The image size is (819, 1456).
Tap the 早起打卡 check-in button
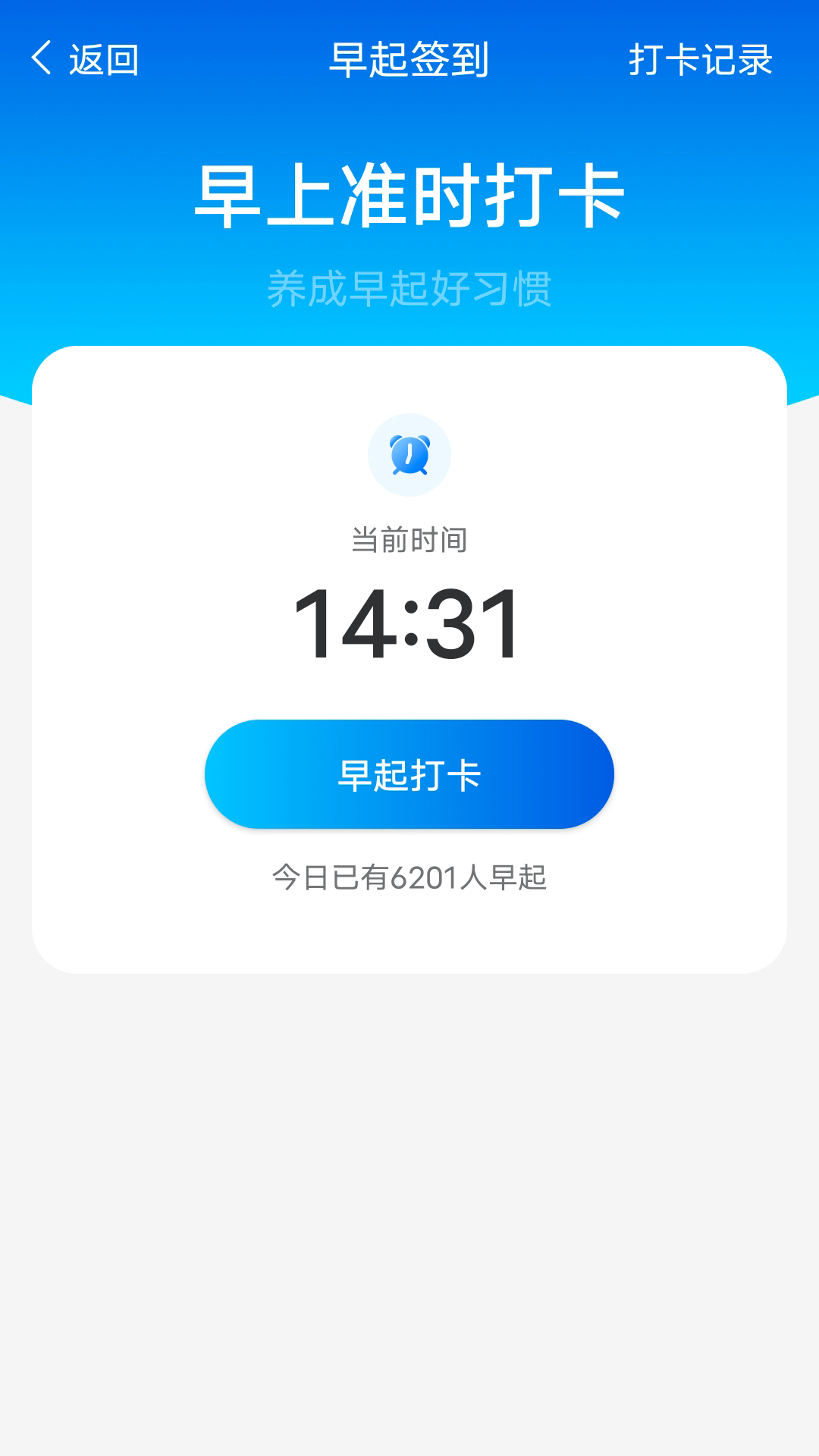[x=409, y=773]
